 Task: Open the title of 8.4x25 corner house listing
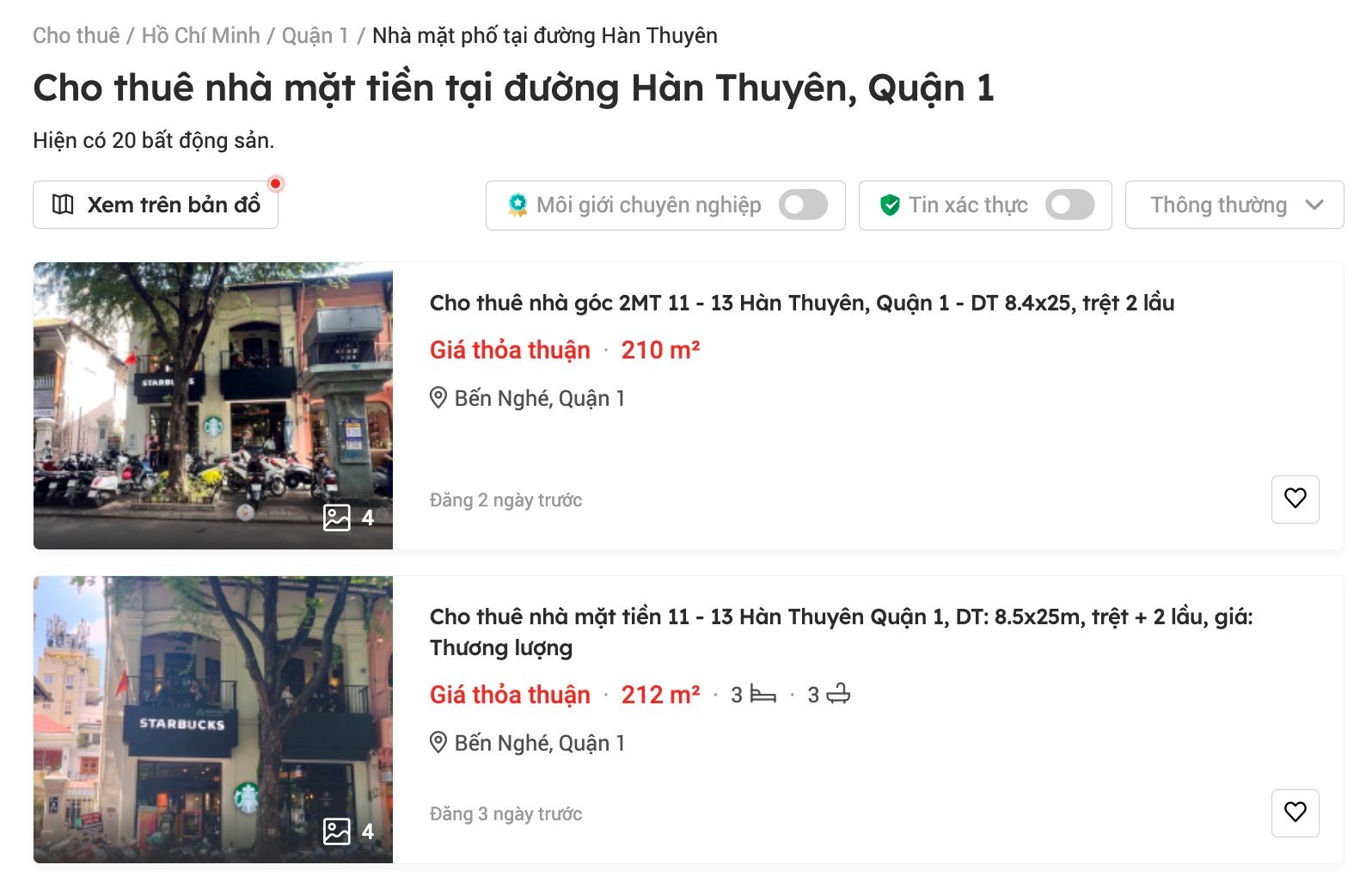[801, 303]
